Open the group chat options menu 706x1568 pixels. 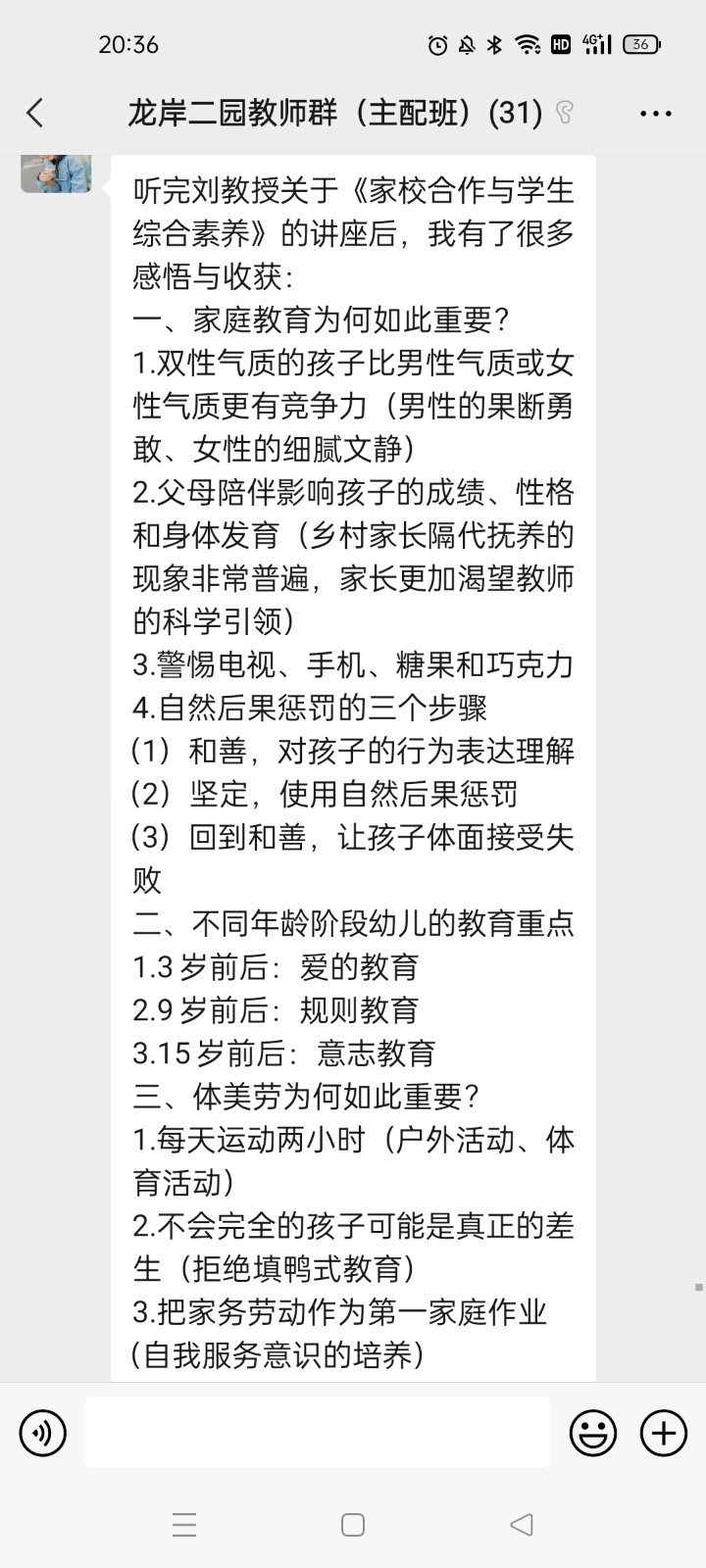click(x=655, y=115)
